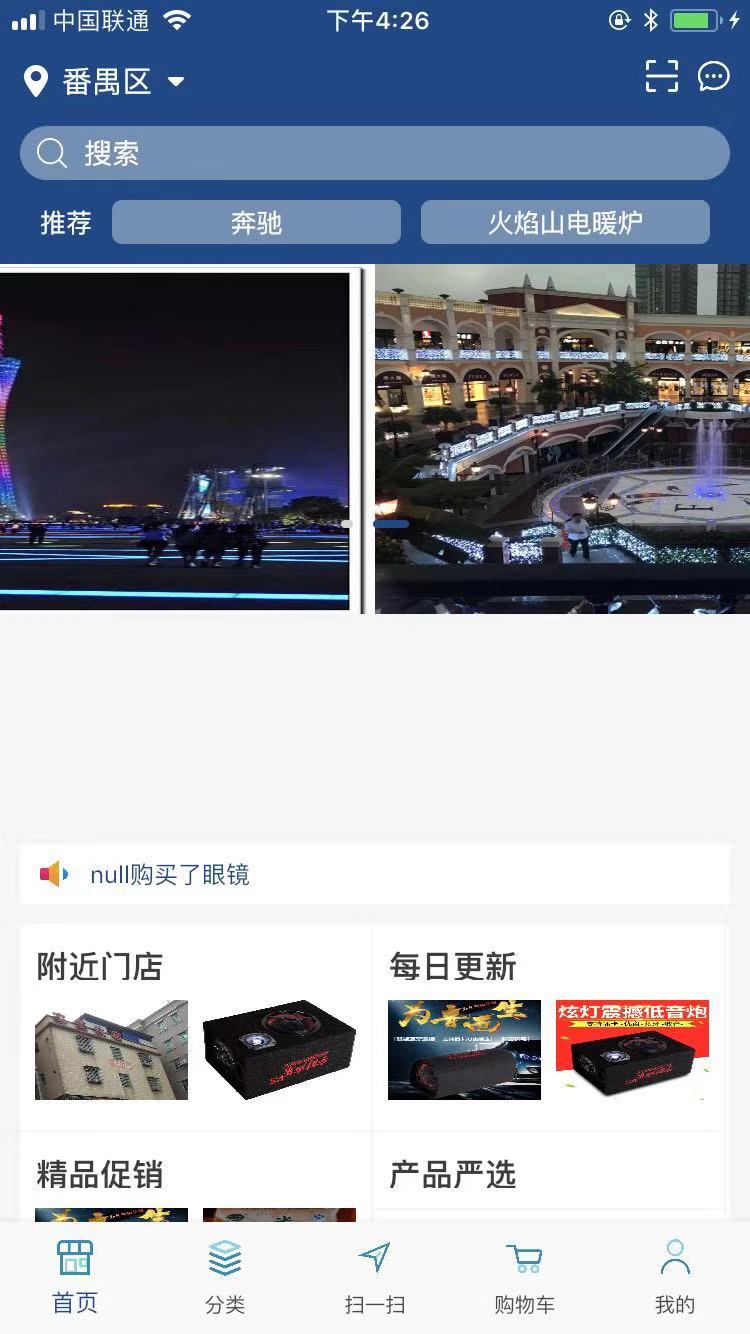
Task: Open the 番禺区 location dropdown
Action: click(x=105, y=81)
